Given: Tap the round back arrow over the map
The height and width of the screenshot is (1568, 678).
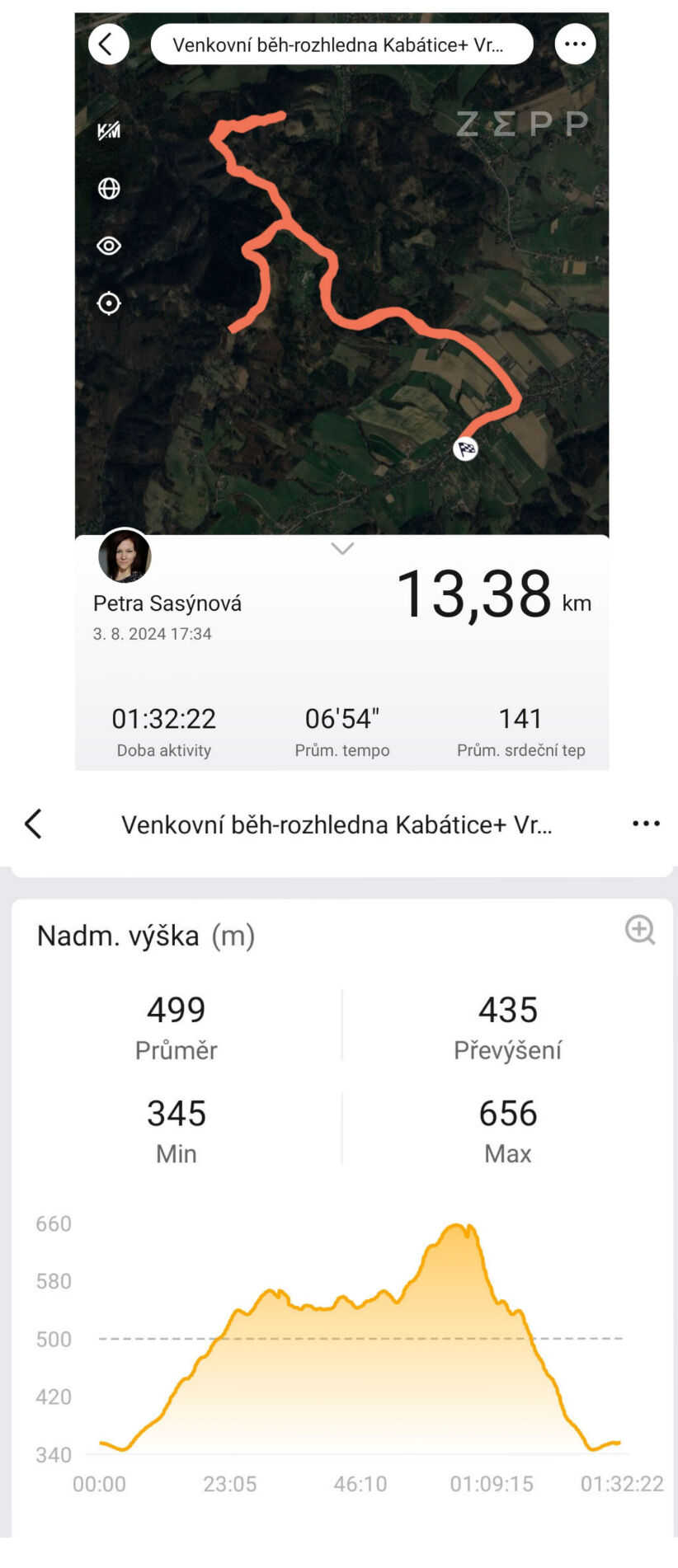Looking at the screenshot, I should [x=108, y=44].
